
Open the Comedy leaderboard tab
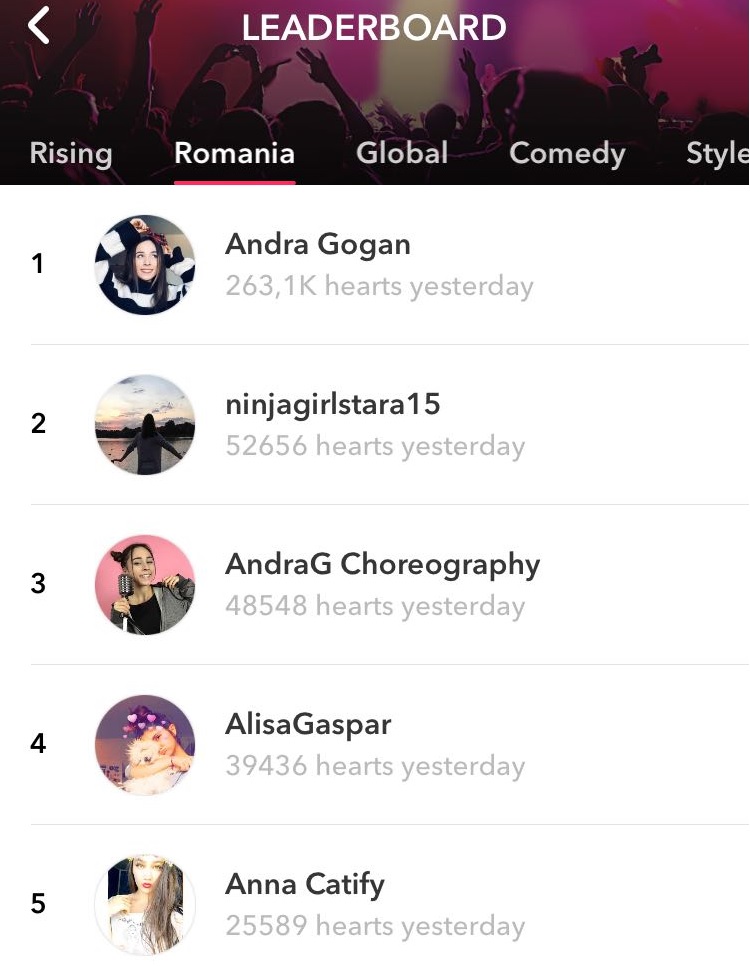pyautogui.click(x=567, y=153)
